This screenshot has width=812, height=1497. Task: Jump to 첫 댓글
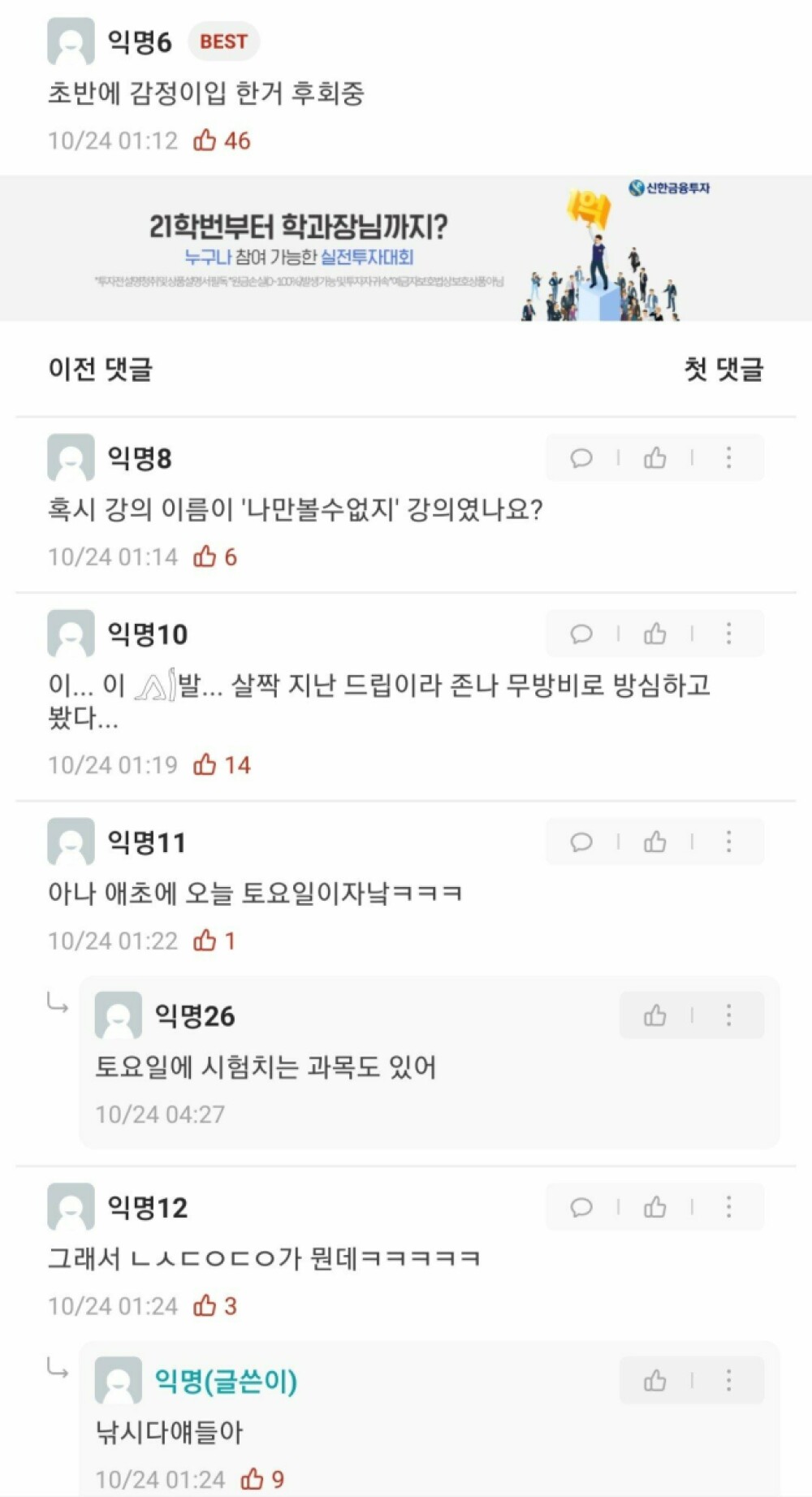[723, 369]
